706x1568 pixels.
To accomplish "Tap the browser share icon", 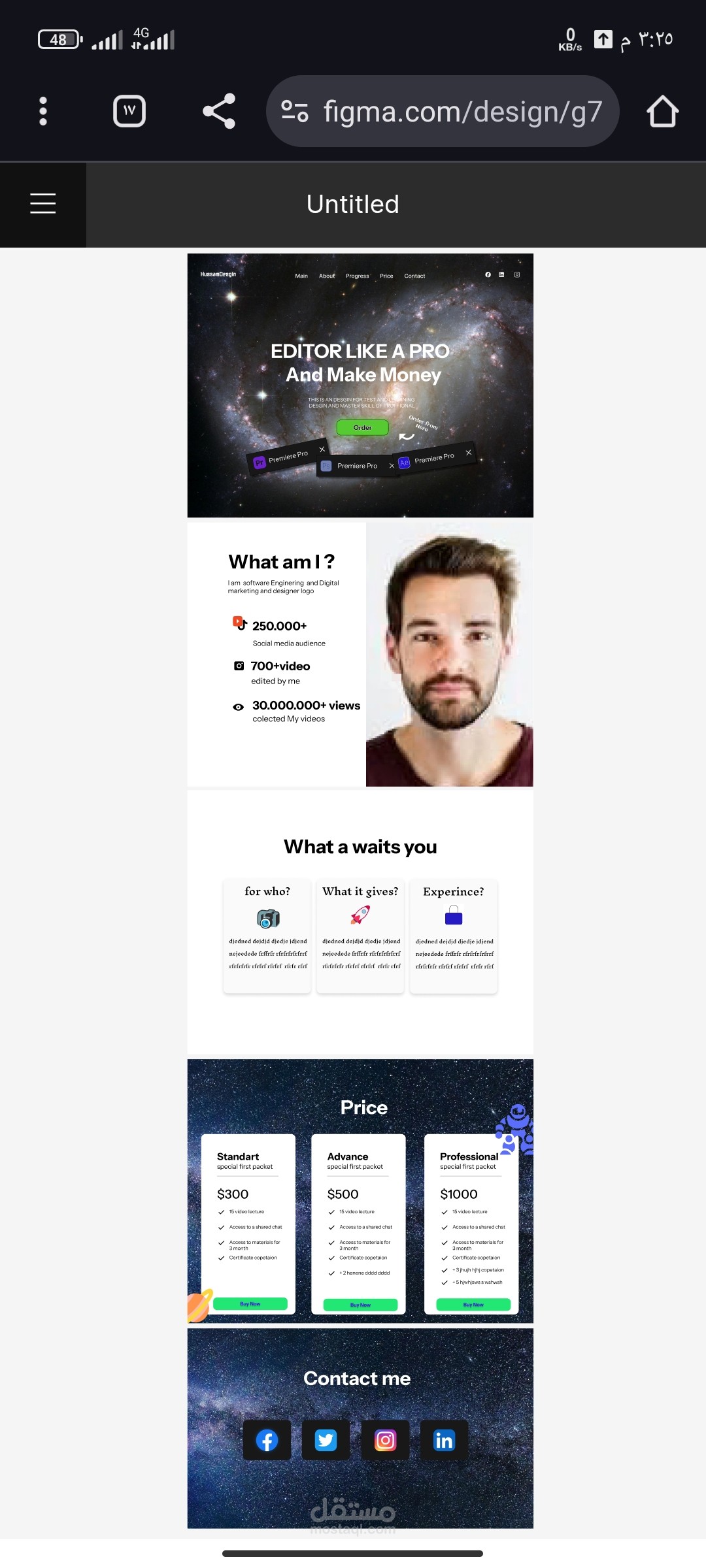I will pos(220,110).
